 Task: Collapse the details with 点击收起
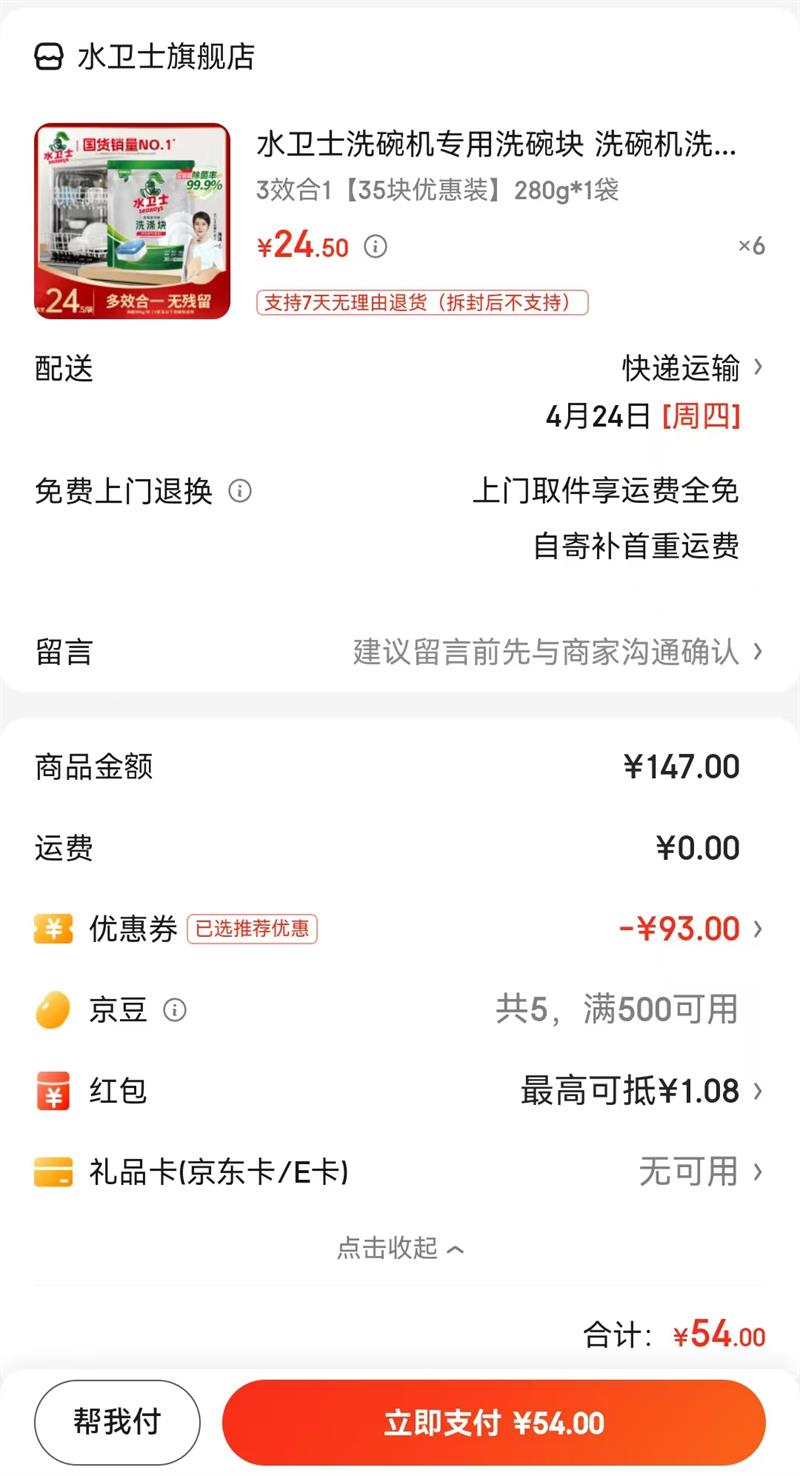pos(400,1248)
